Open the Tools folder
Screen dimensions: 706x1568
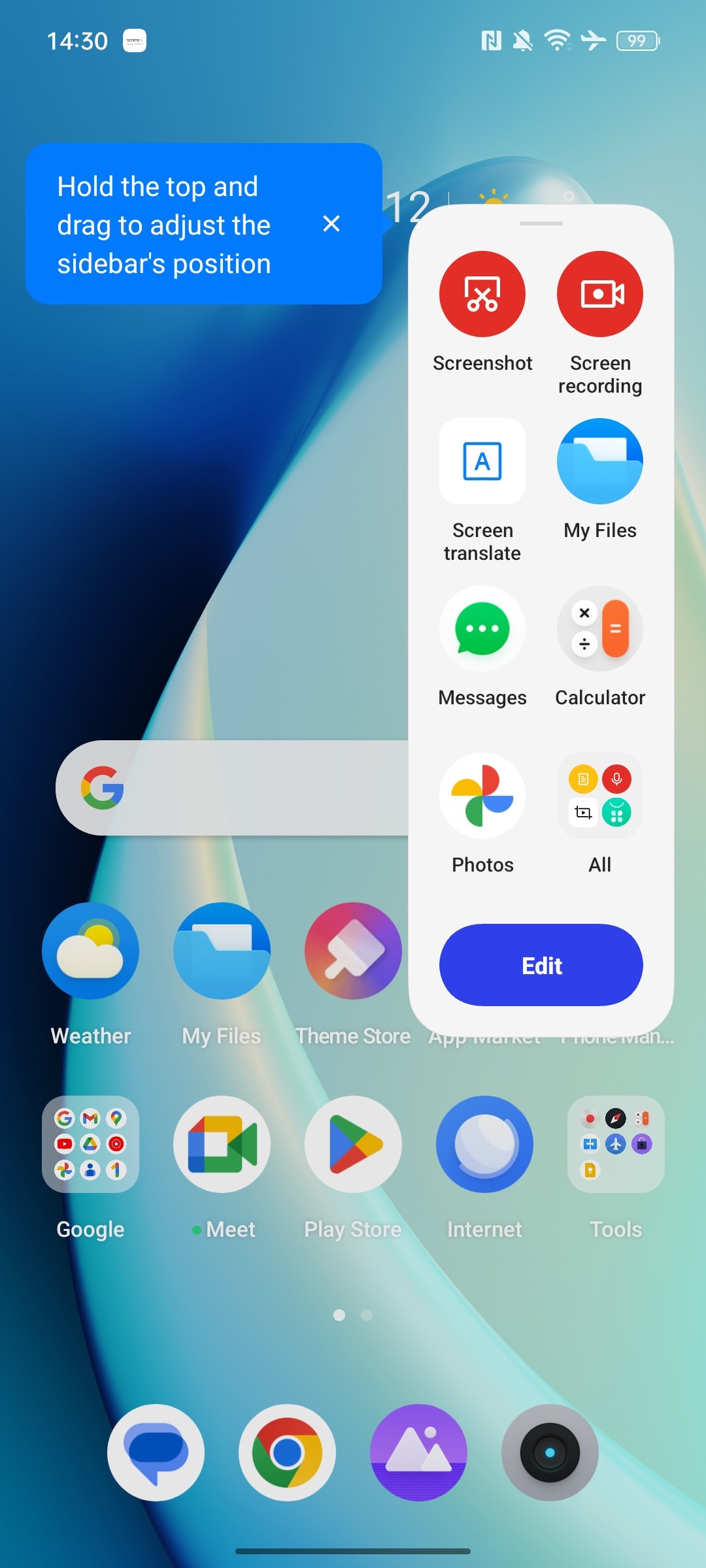[616, 1145]
